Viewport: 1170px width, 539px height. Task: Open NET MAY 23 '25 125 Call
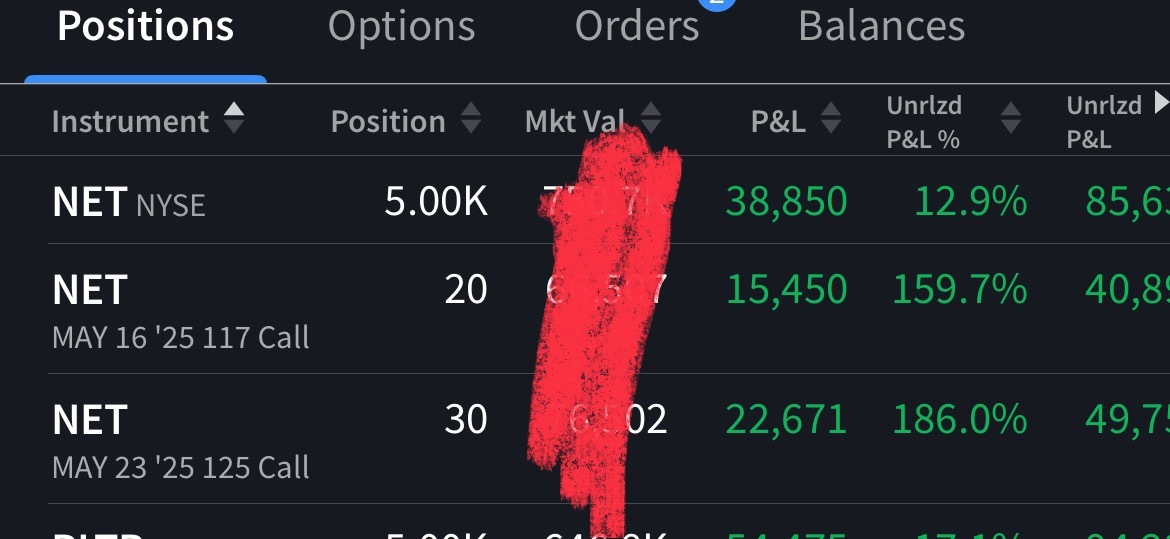[180, 441]
